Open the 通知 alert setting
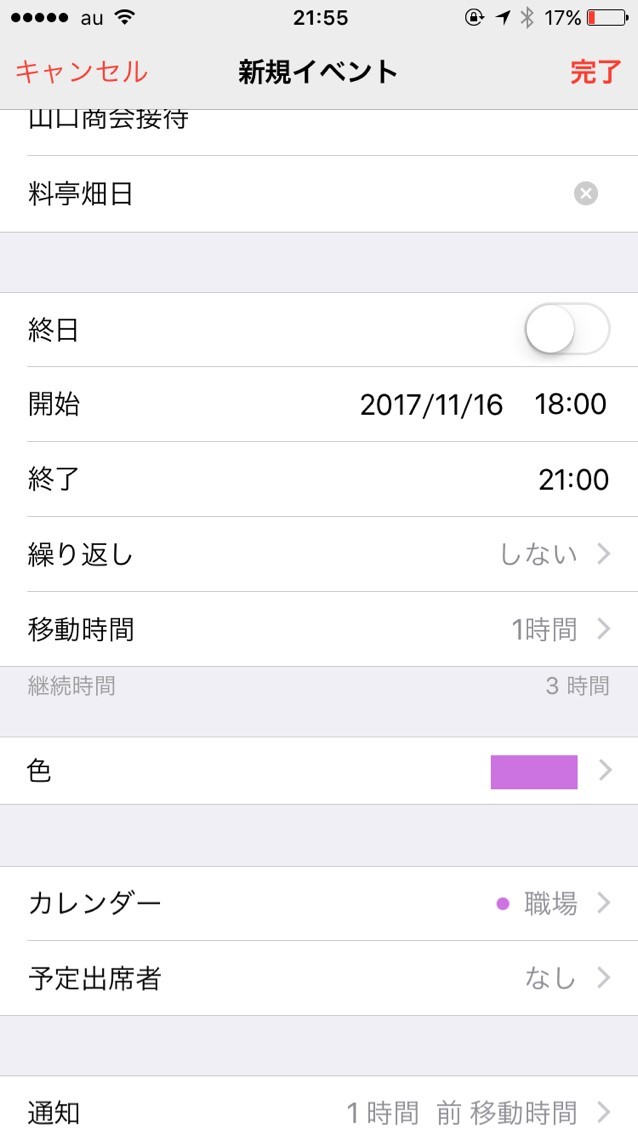The image size is (638, 1136). (x=319, y=1111)
